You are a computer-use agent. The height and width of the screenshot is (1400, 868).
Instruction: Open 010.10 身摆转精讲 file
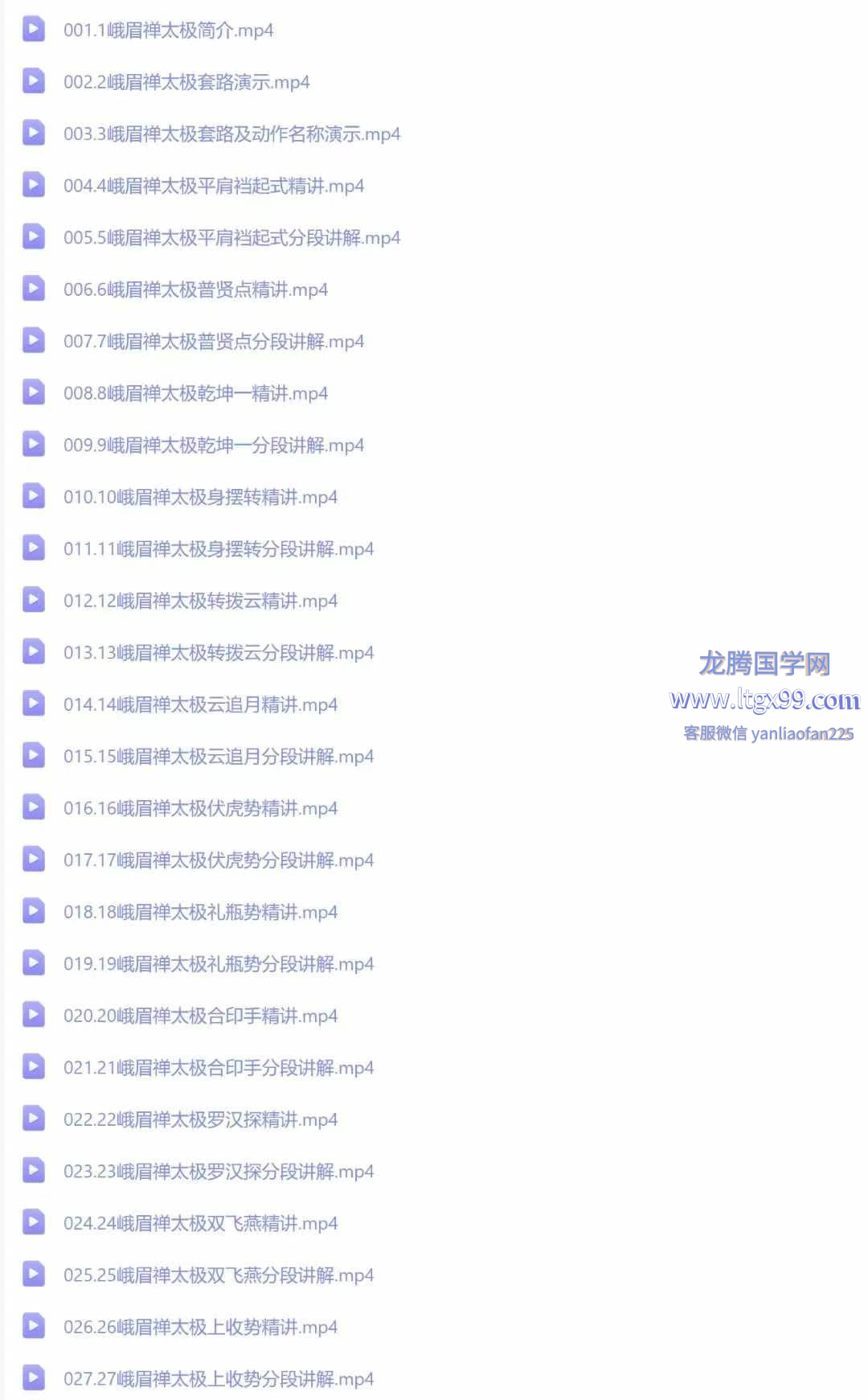[x=201, y=497]
